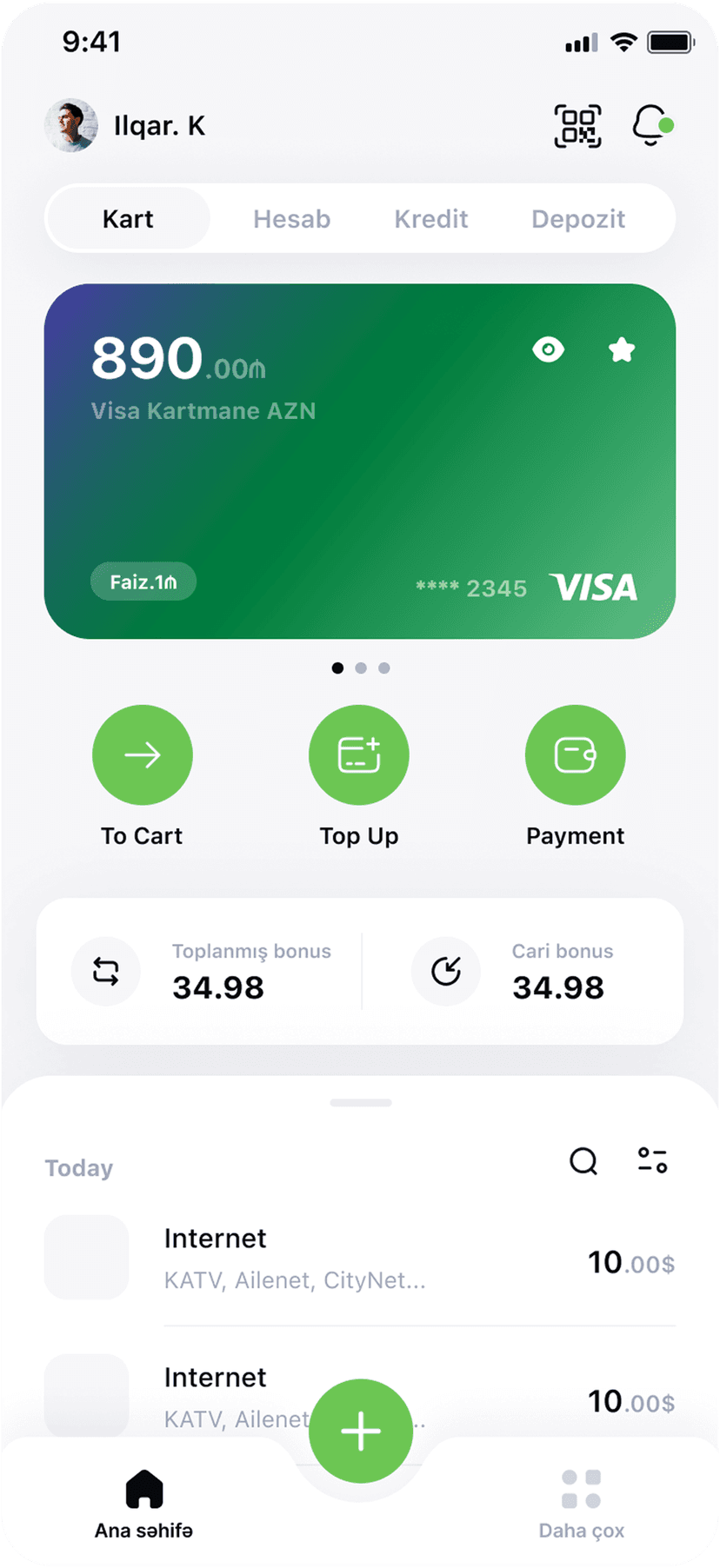The image size is (720, 1568).
Task: Open transaction filter settings
Action: point(652,1160)
